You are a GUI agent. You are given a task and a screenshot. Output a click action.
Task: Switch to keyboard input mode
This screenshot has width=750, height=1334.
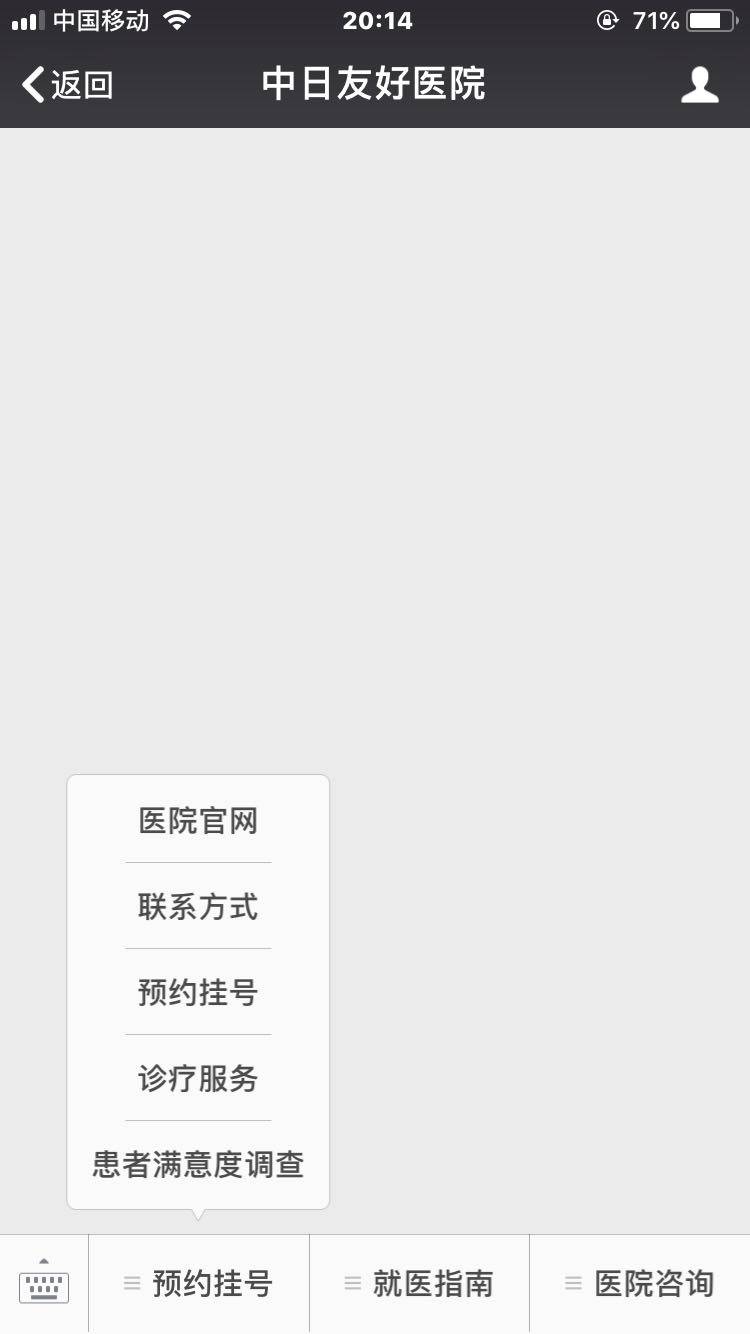coord(44,1284)
